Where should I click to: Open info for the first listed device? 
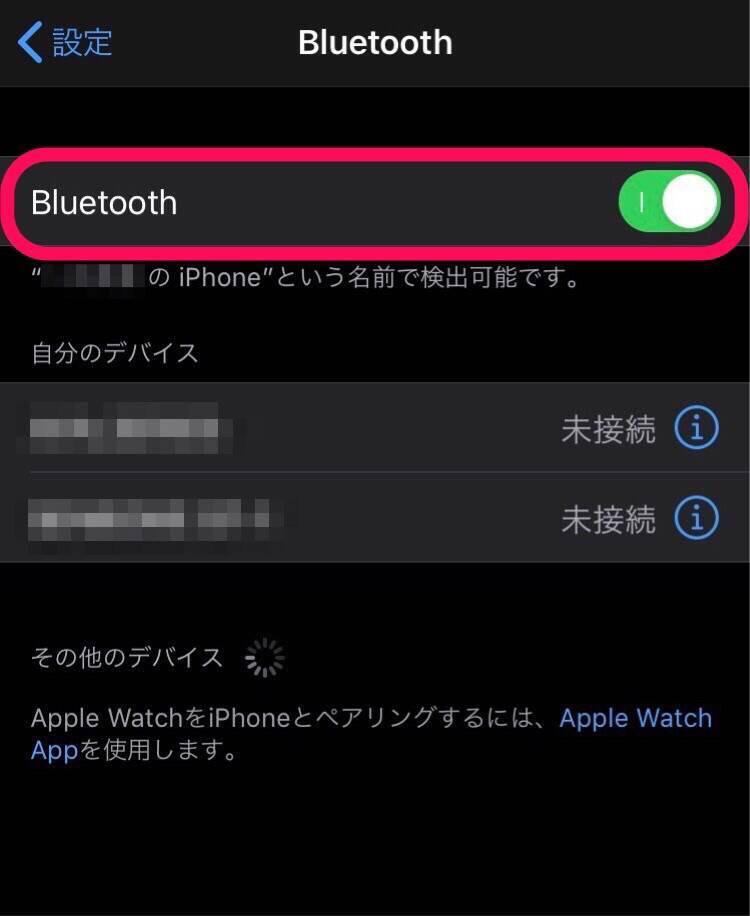point(697,429)
